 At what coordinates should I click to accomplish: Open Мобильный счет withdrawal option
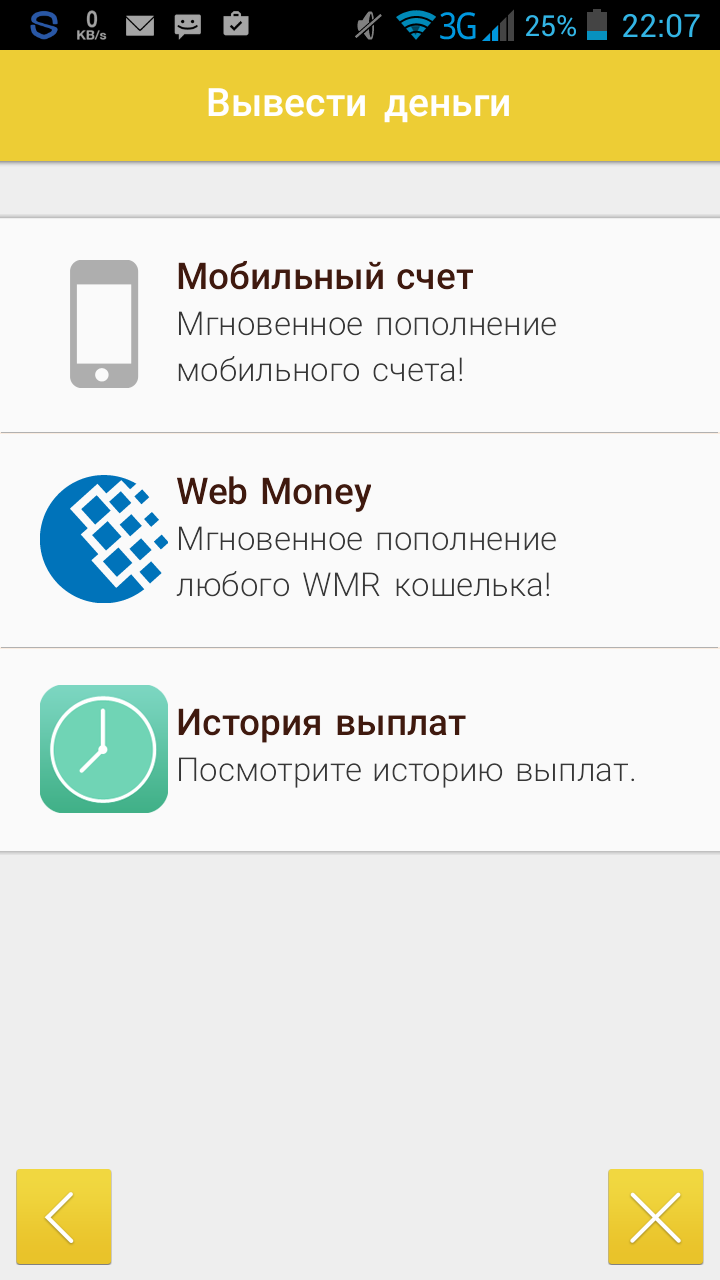pyautogui.click(x=360, y=324)
